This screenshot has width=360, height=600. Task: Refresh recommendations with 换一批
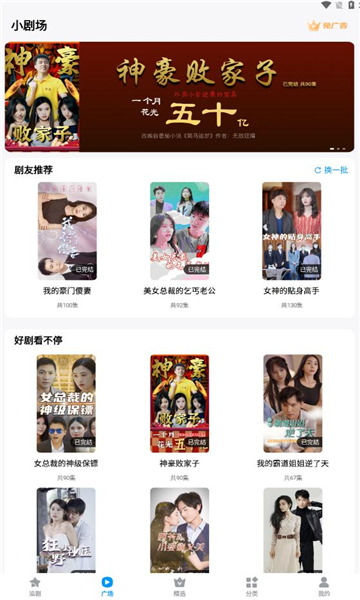tap(331, 170)
